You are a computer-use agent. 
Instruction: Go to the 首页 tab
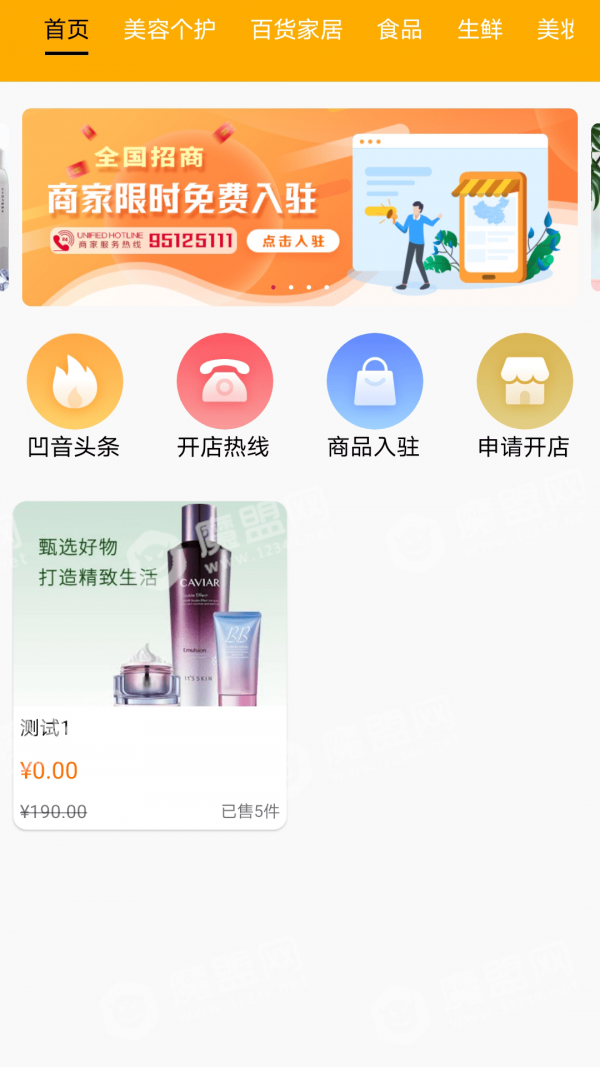[x=67, y=30]
